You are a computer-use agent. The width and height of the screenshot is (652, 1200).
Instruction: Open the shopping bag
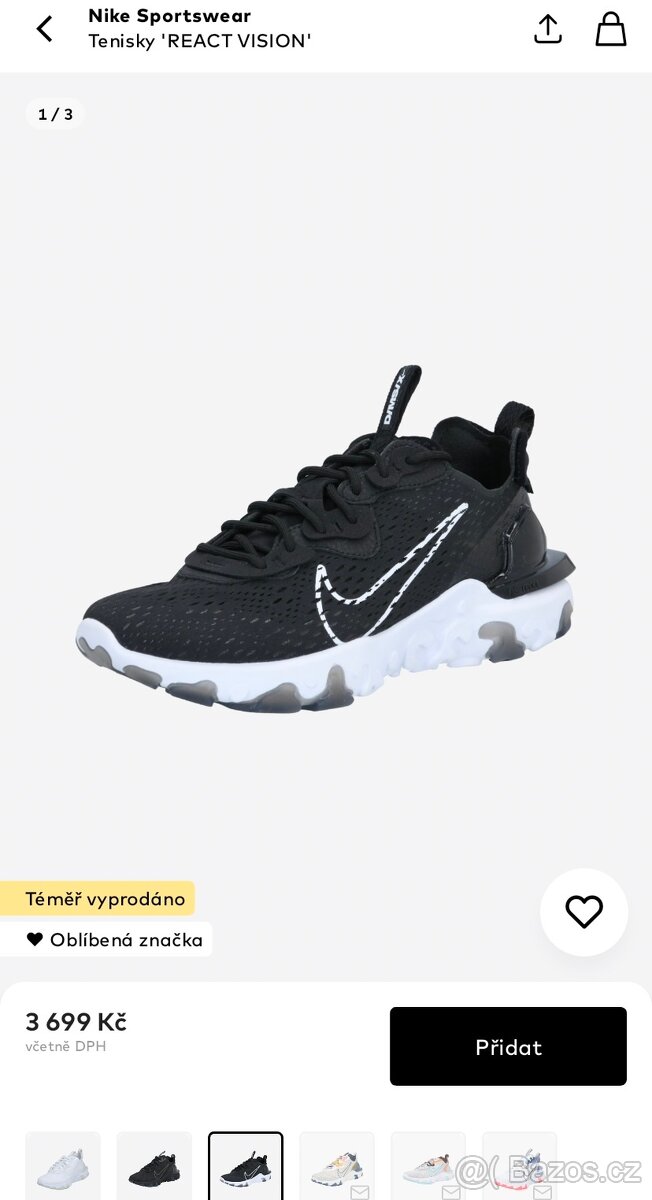tap(611, 29)
